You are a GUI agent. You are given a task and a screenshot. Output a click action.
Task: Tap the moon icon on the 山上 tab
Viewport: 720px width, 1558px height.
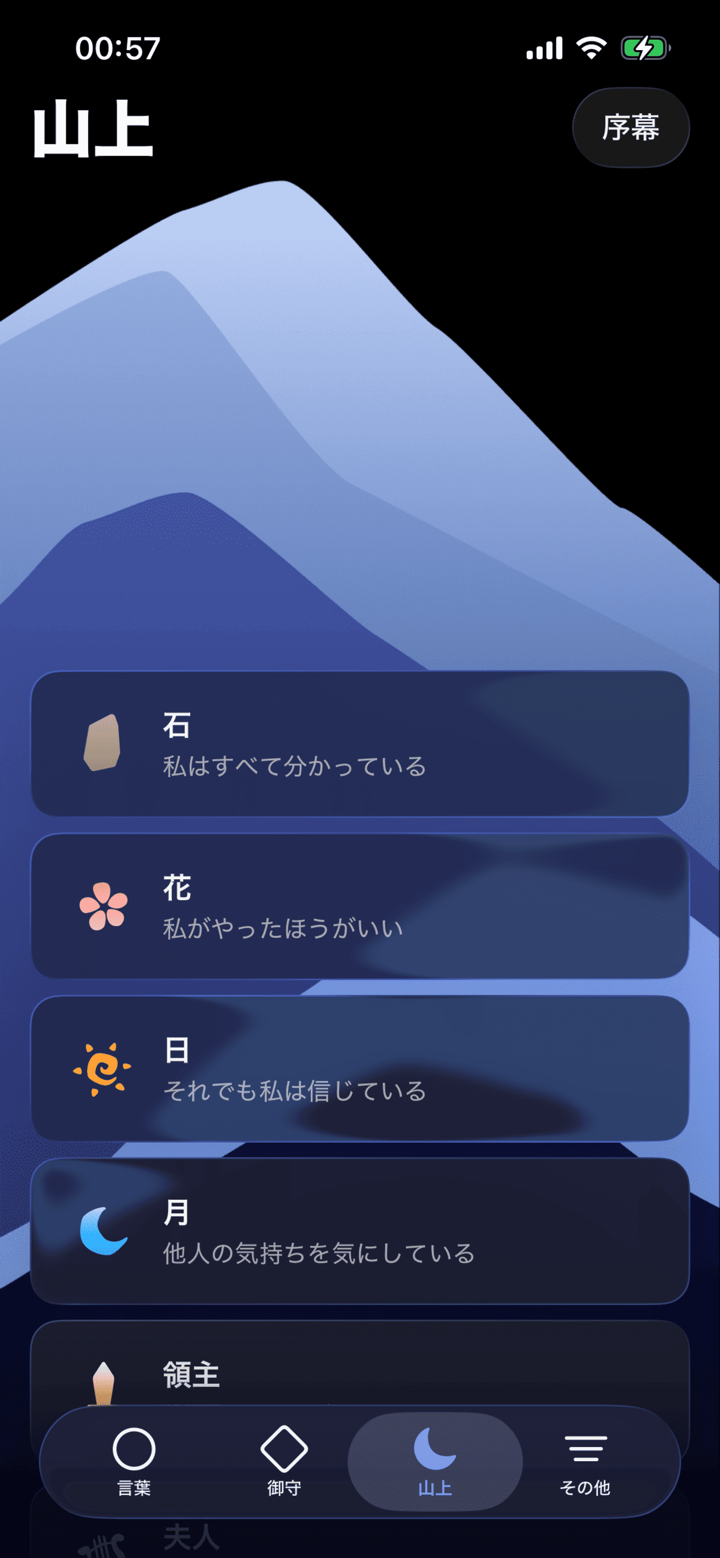click(x=434, y=1447)
